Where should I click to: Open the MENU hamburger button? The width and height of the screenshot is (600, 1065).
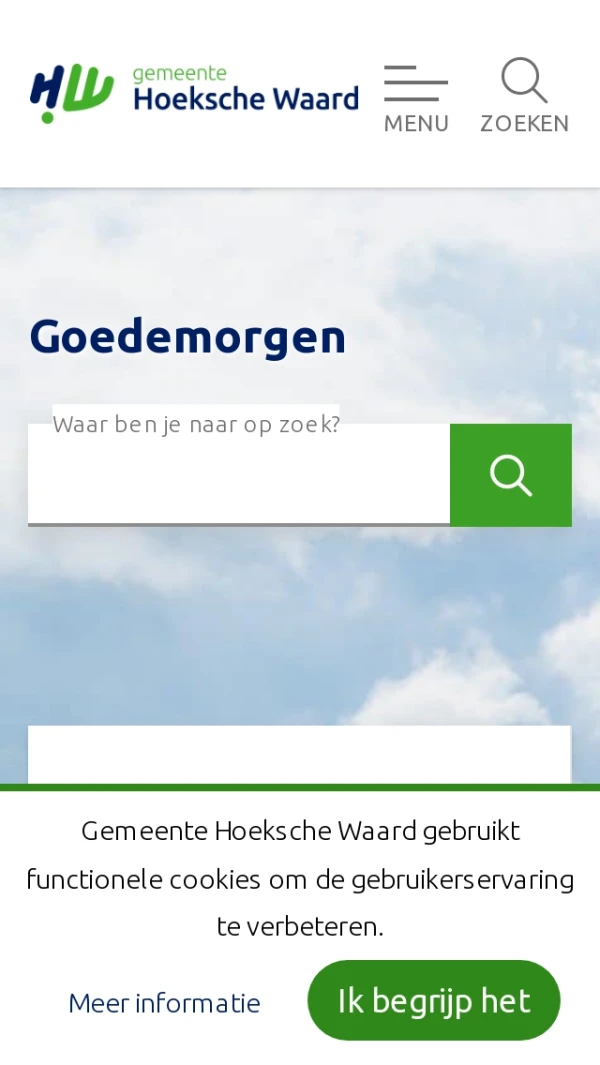(416, 97)
